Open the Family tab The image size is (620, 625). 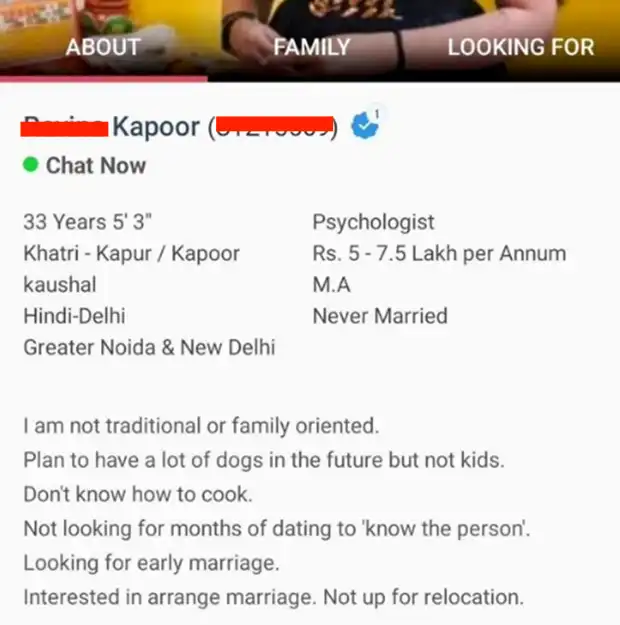(x=311, y=47)
